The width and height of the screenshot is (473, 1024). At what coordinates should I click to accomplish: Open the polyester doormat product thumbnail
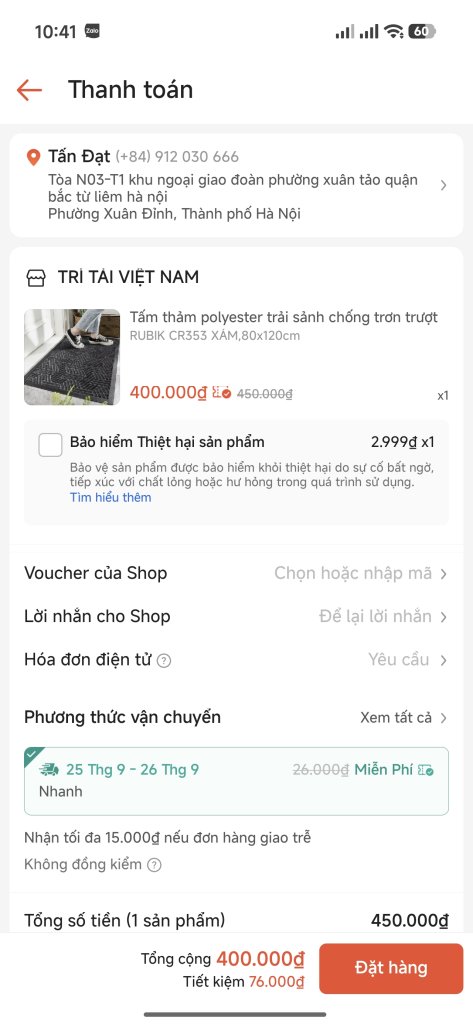[x=72, y=357]
